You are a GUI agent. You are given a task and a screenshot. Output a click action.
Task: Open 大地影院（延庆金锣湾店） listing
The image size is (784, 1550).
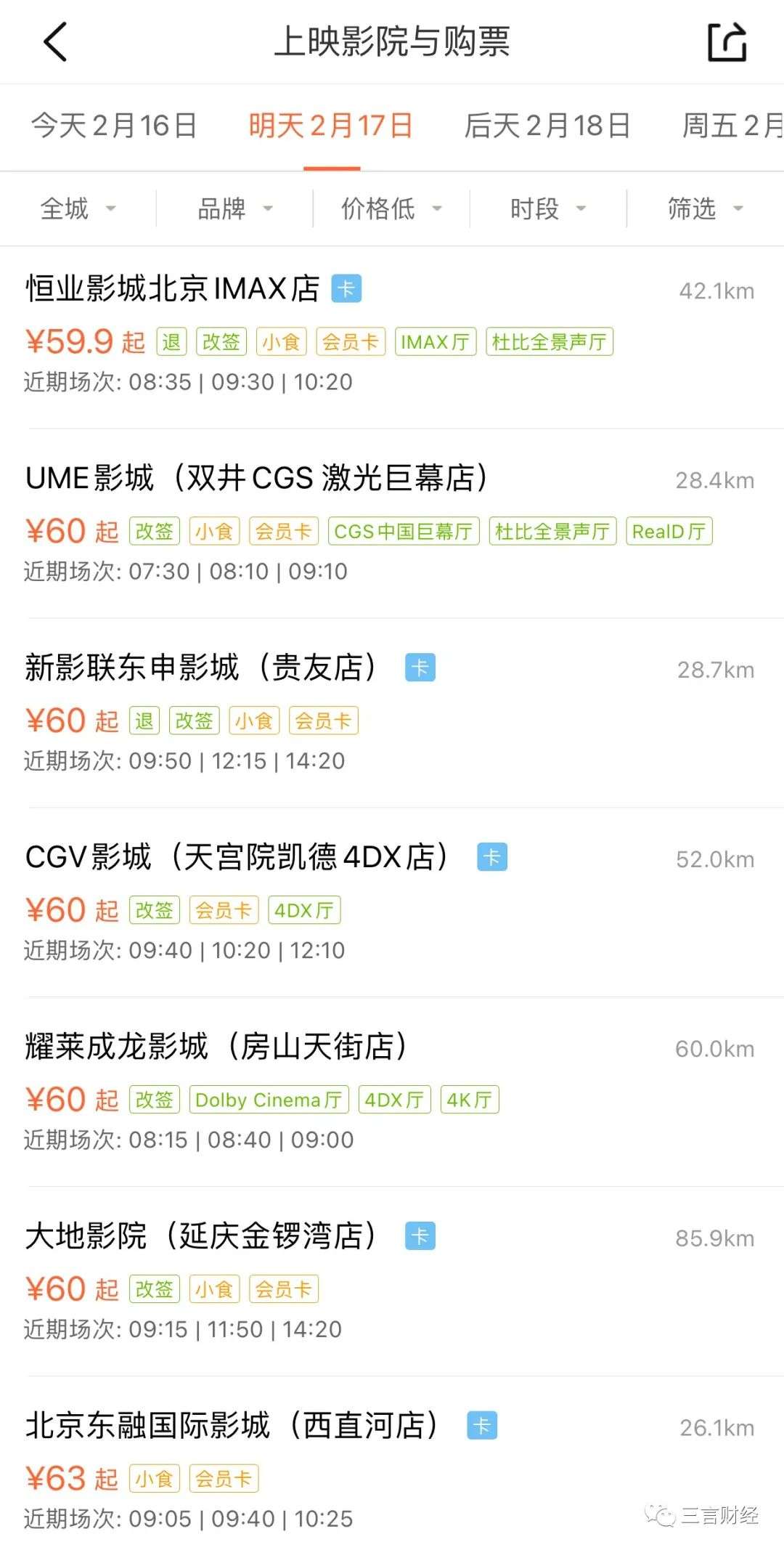point(200,1237)
